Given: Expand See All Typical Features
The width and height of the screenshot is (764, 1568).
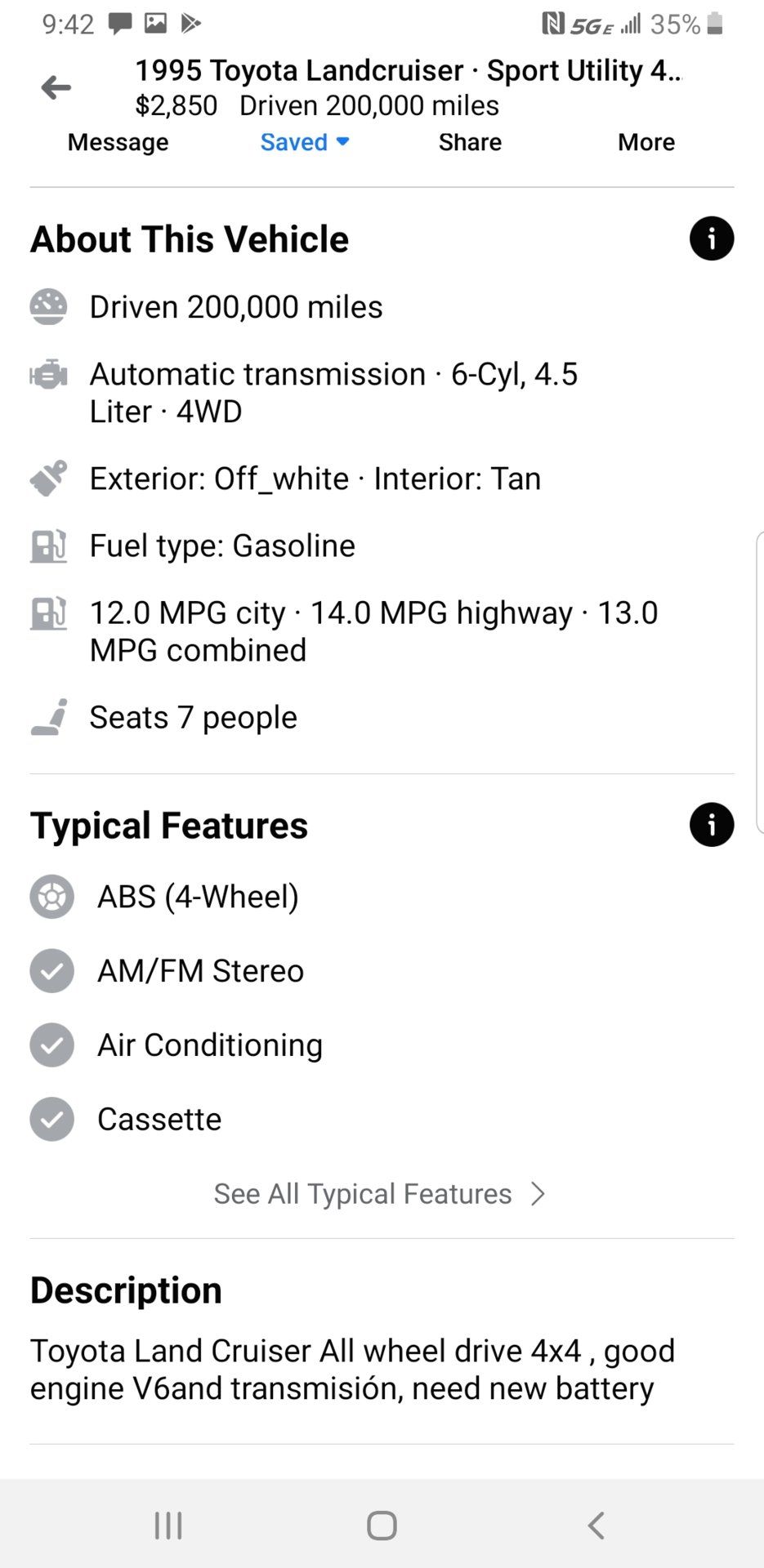Looking at the screenshot, I should pyautogui.click(x=380, y=1194).
